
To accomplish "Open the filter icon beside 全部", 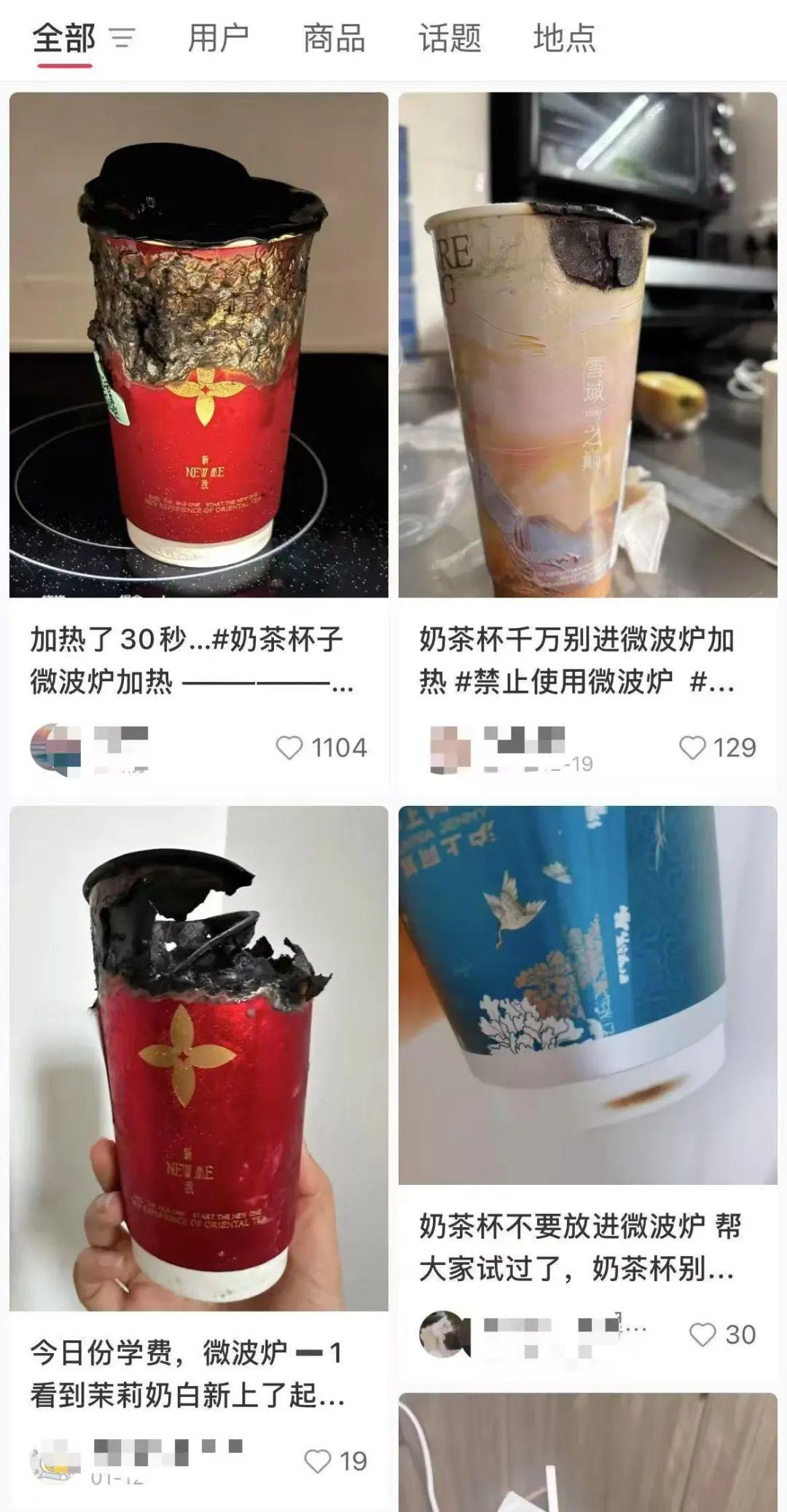I will (122, 38).
